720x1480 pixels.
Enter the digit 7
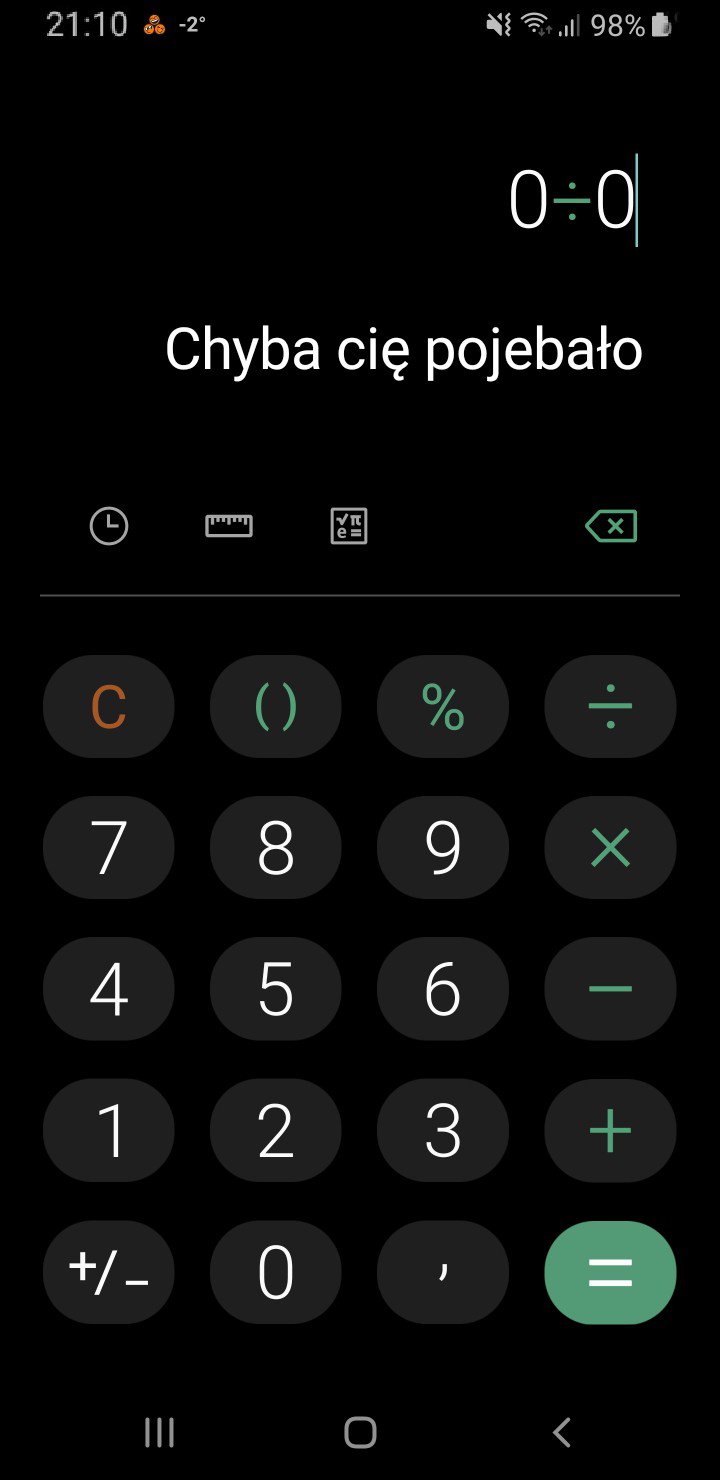109,848
